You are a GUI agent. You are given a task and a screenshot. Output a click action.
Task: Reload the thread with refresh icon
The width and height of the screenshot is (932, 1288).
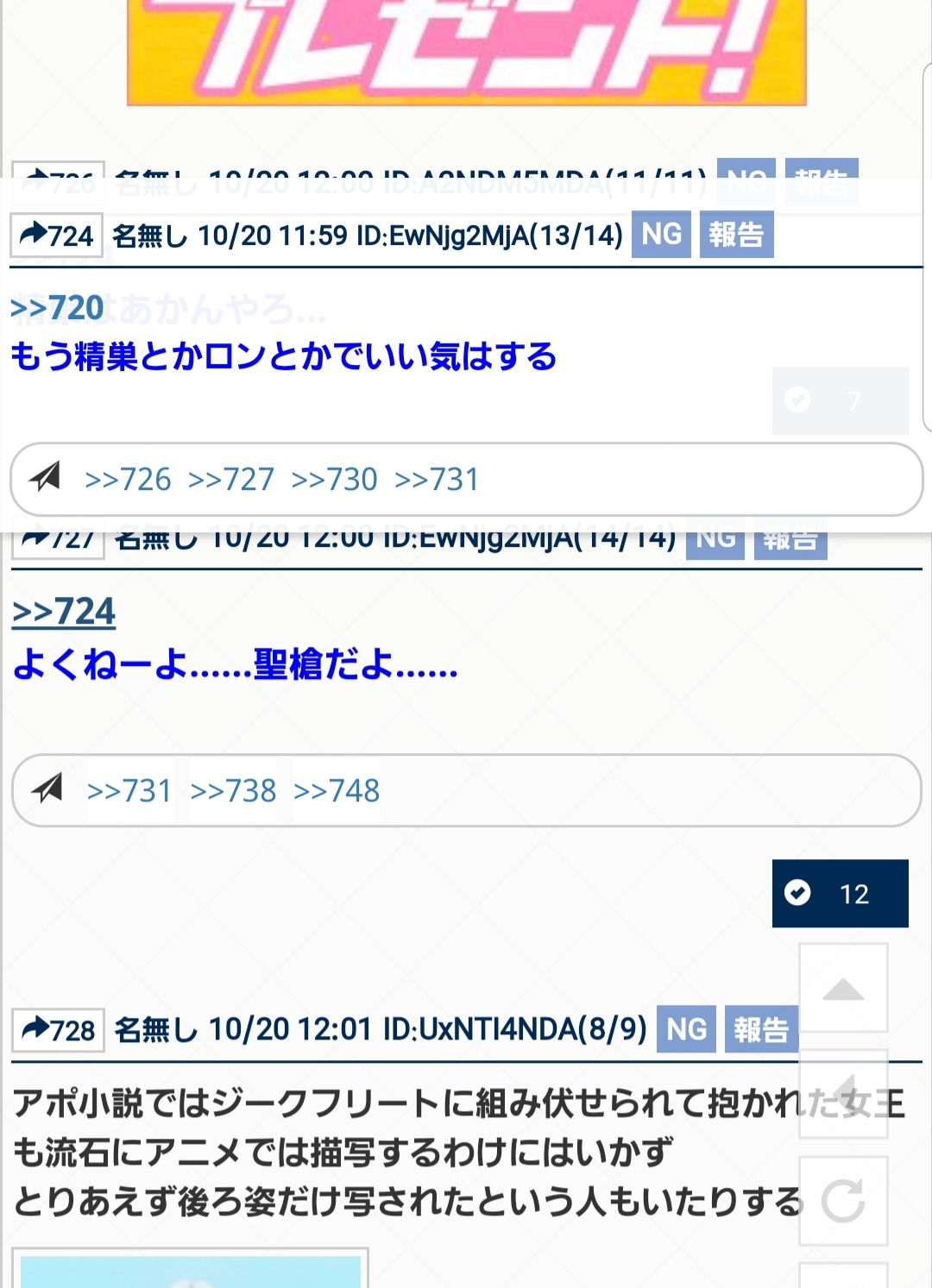click(x=843, y=1201)
